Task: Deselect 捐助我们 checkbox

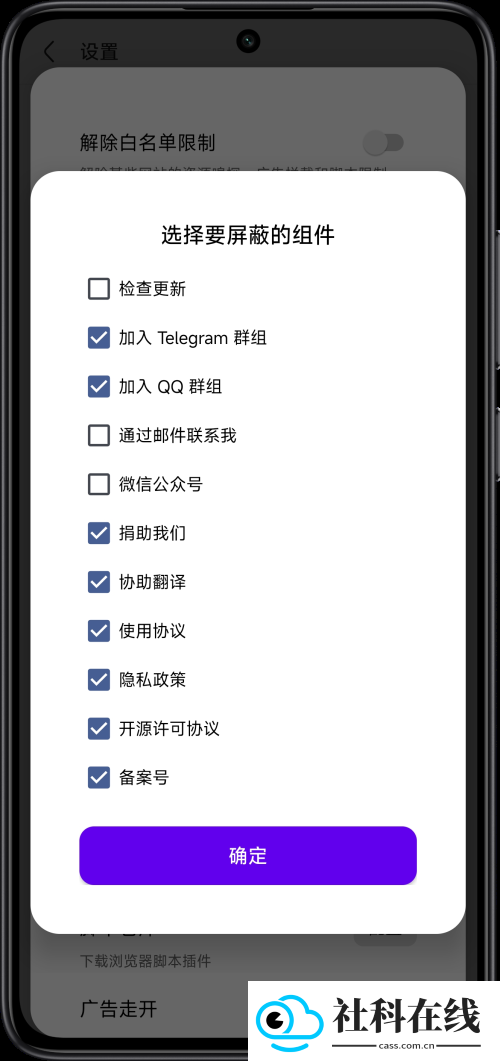Action: coord(99,533)
